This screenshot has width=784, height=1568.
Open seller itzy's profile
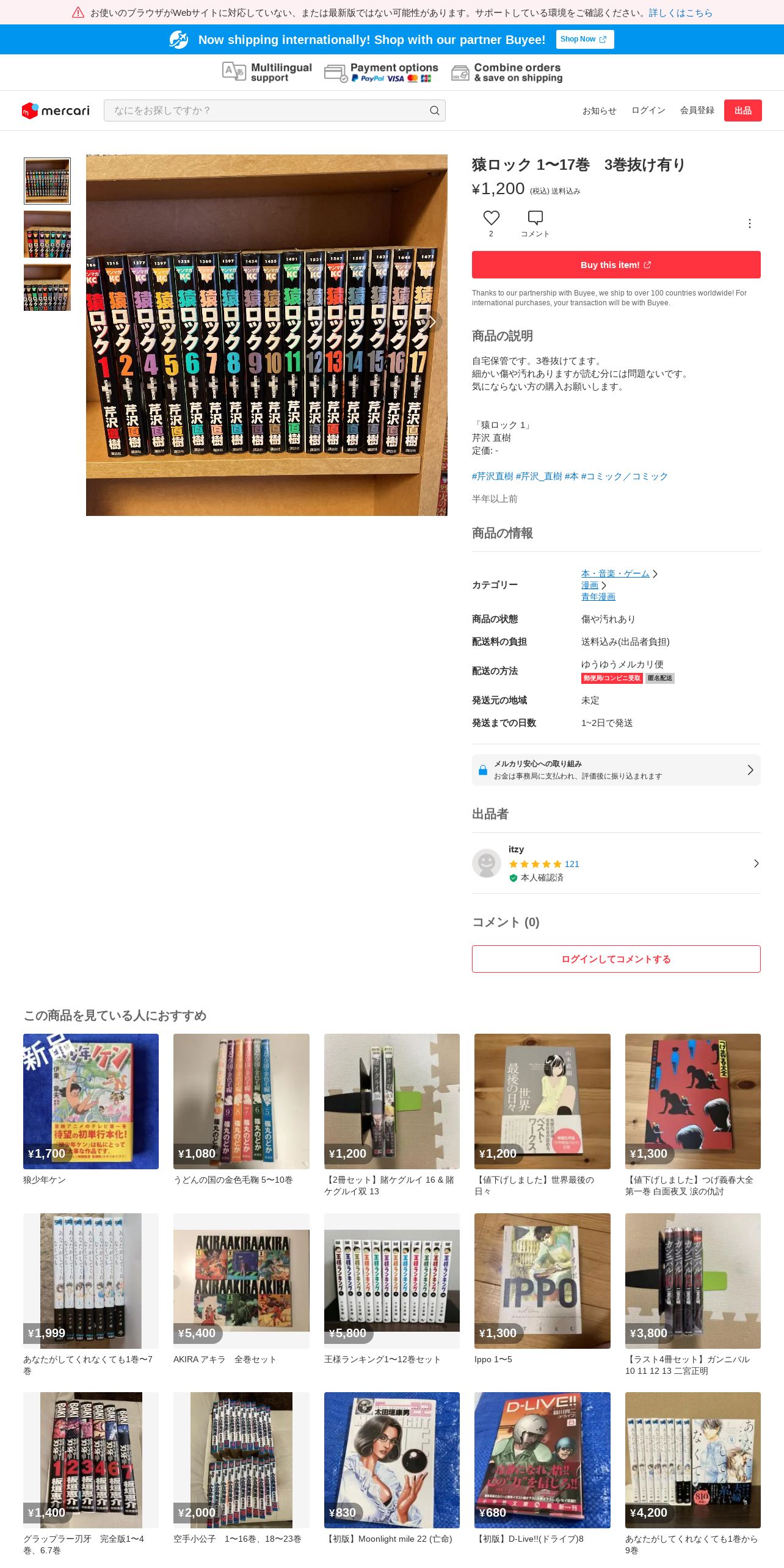[x=616, y=863]
